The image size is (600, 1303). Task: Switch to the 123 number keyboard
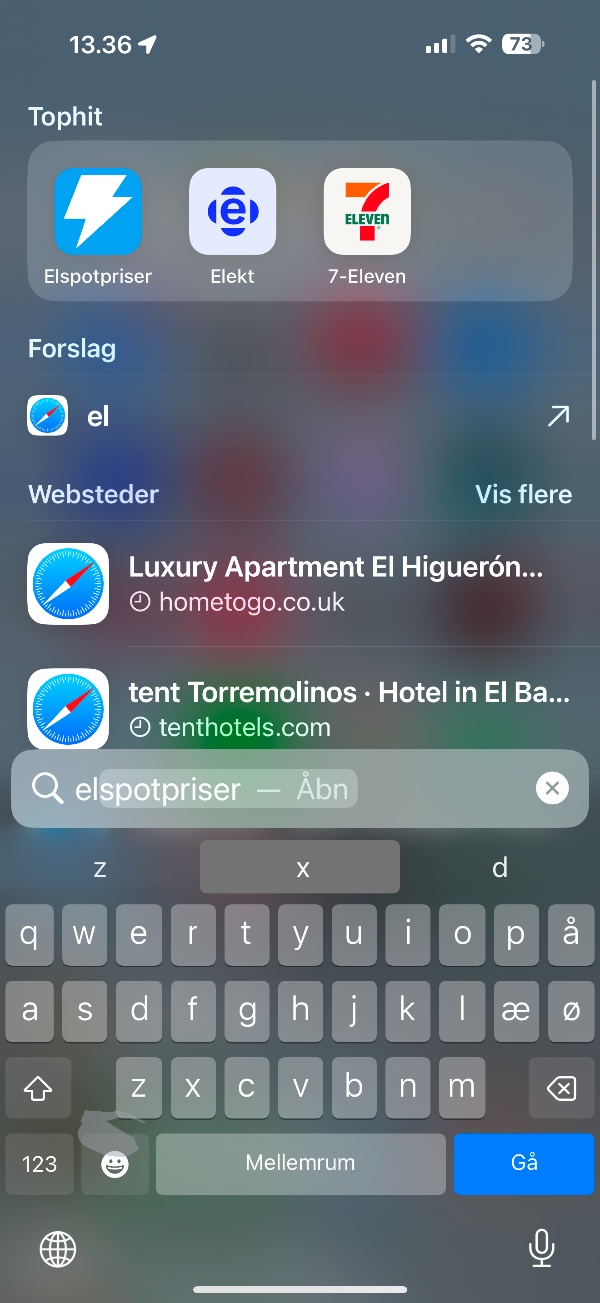point(40,1164)
